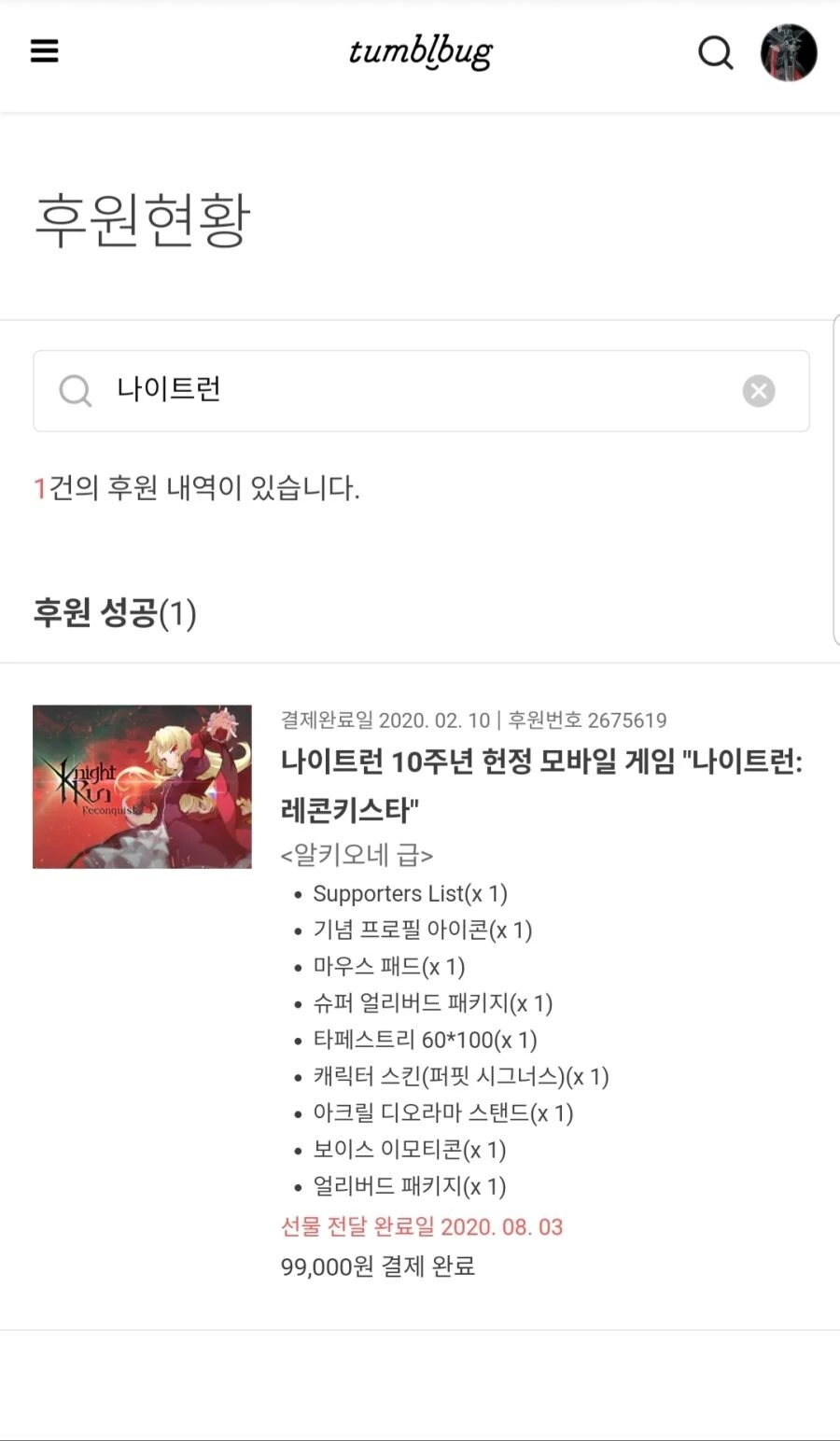Screen dimensions: 840x1441
Task: Open the 나이트런 10주년 헌정 모바일 게임 title
Action: pos(541,786)
